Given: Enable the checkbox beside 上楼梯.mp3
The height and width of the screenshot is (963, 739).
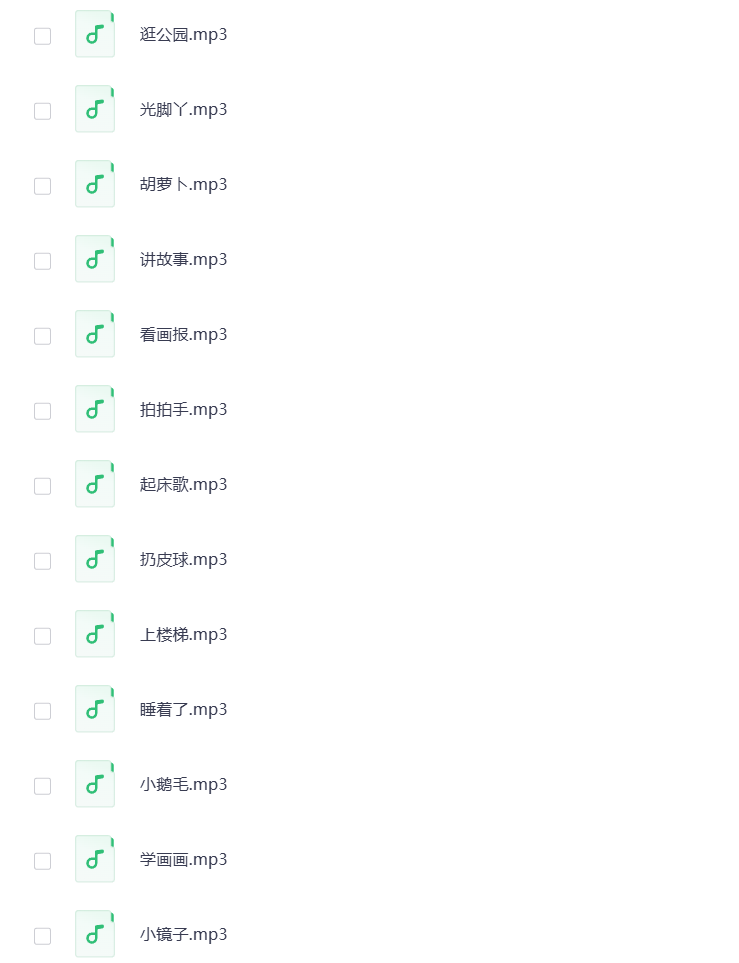Looking at the screenshot, I should (42, 636).
